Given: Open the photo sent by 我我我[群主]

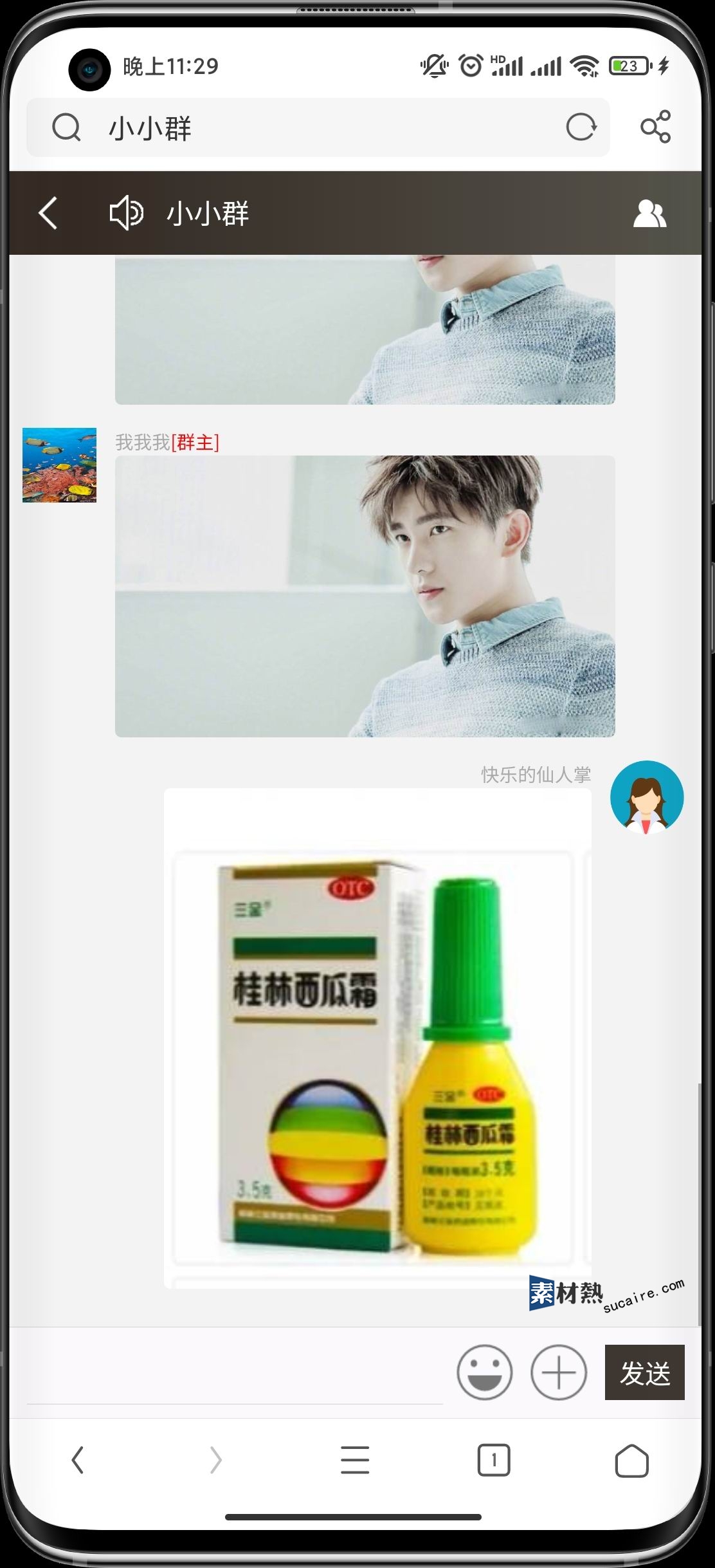Looking at the screenshot, I should pos(365,596).
